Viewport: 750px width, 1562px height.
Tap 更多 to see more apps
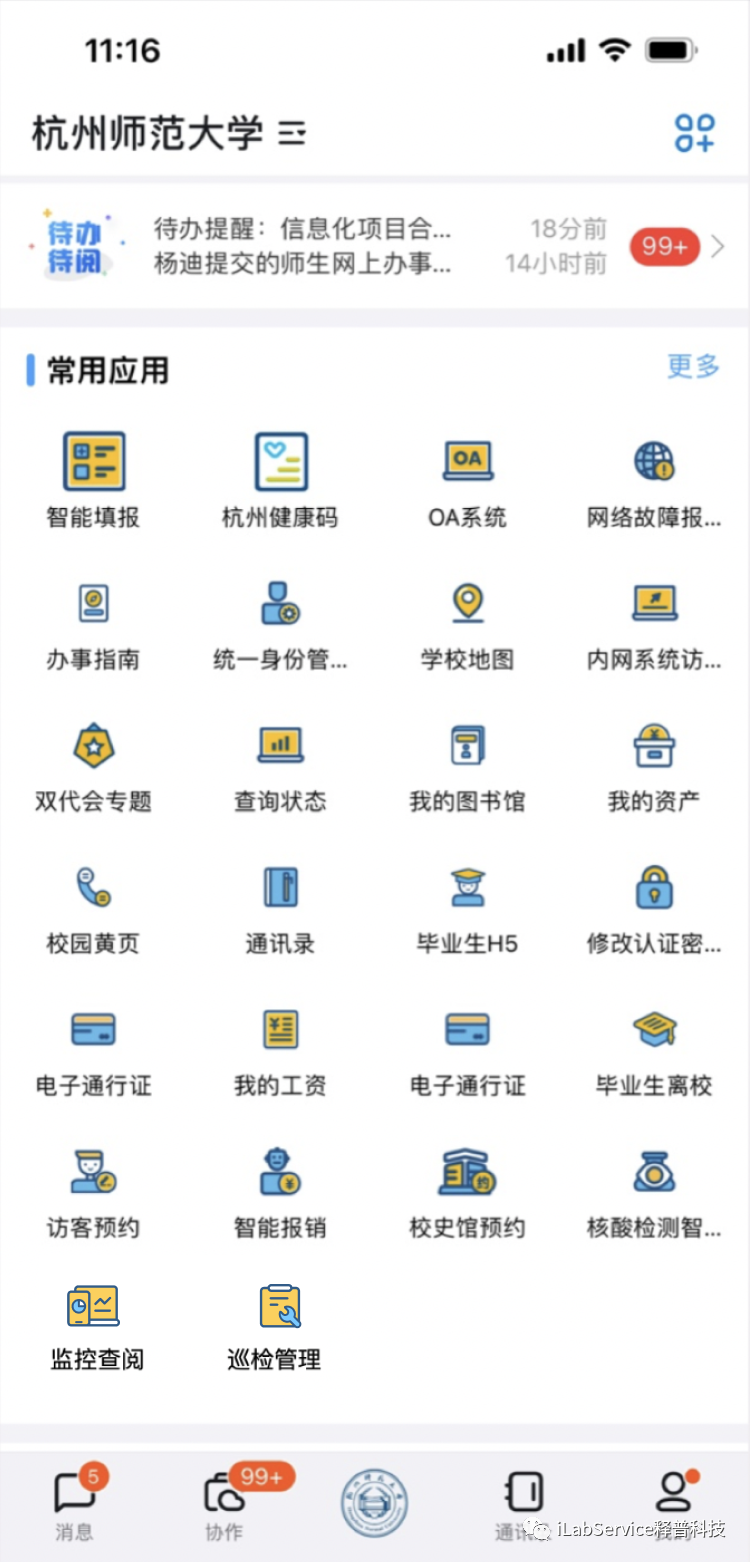pyautogui.click(x=693, y=366)
